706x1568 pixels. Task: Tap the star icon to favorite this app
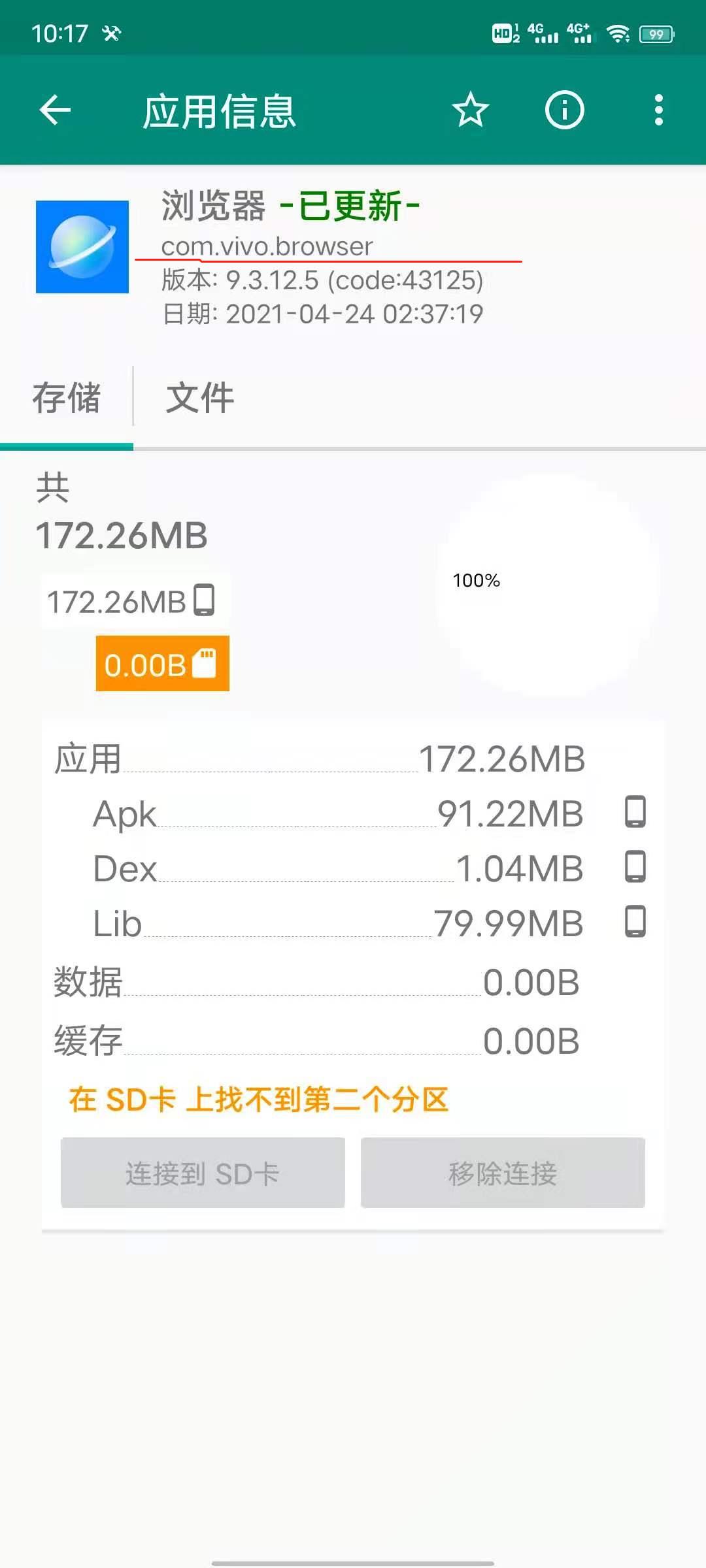tap(471, 111)
